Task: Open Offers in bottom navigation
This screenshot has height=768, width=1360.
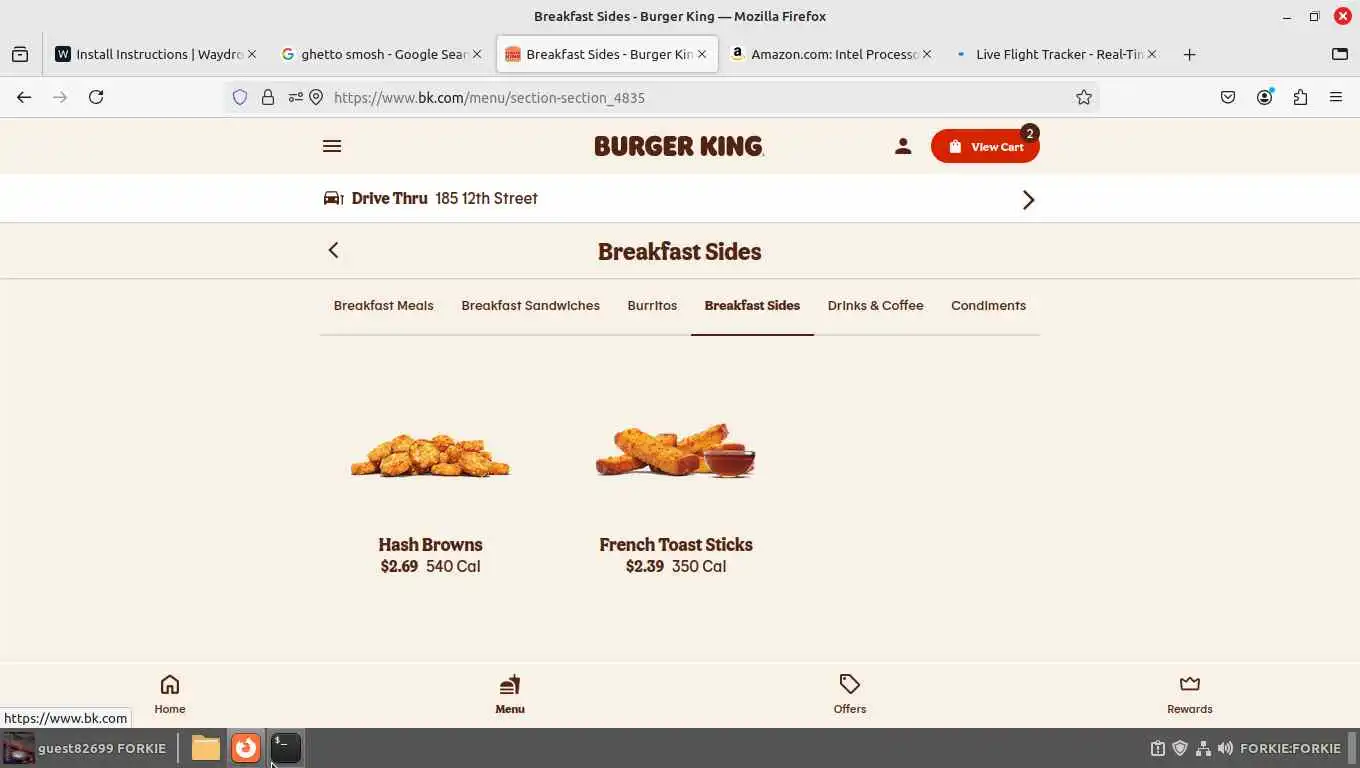Action: (x=850, y=694)
